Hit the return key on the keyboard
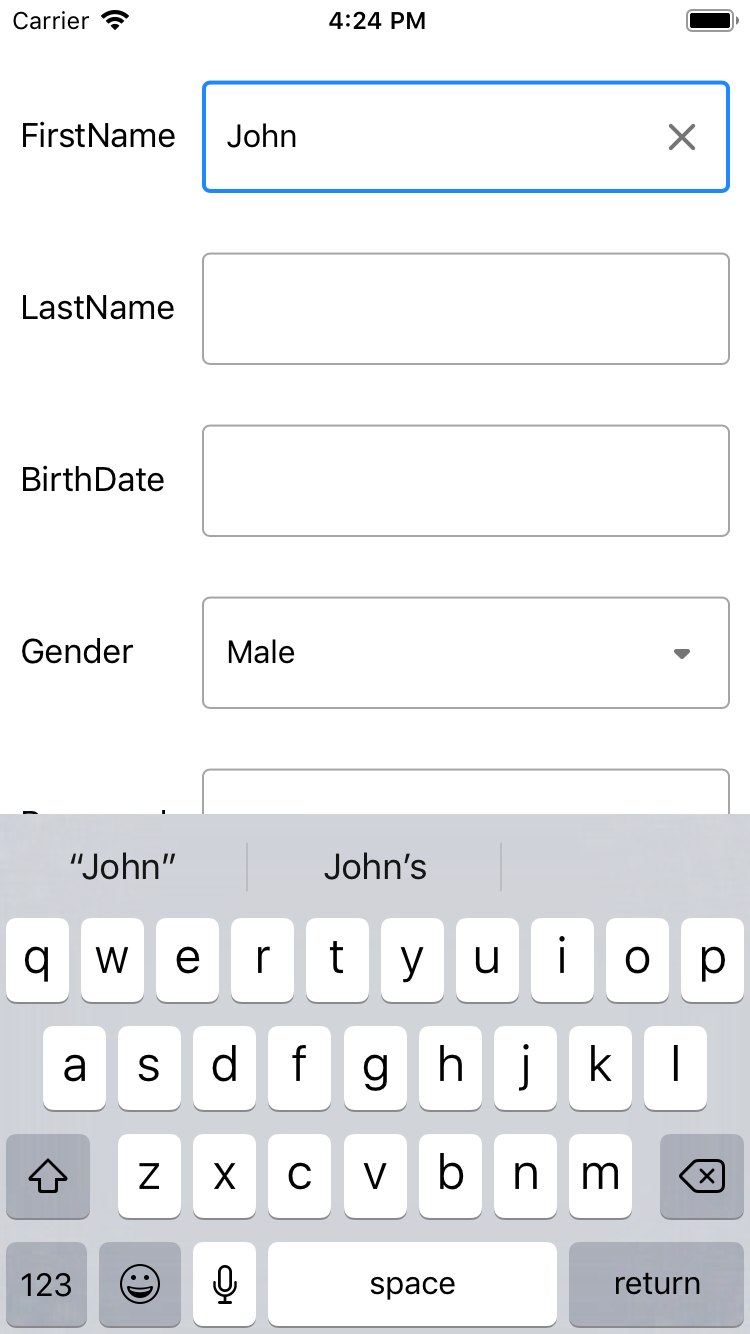 (656, 1283)
